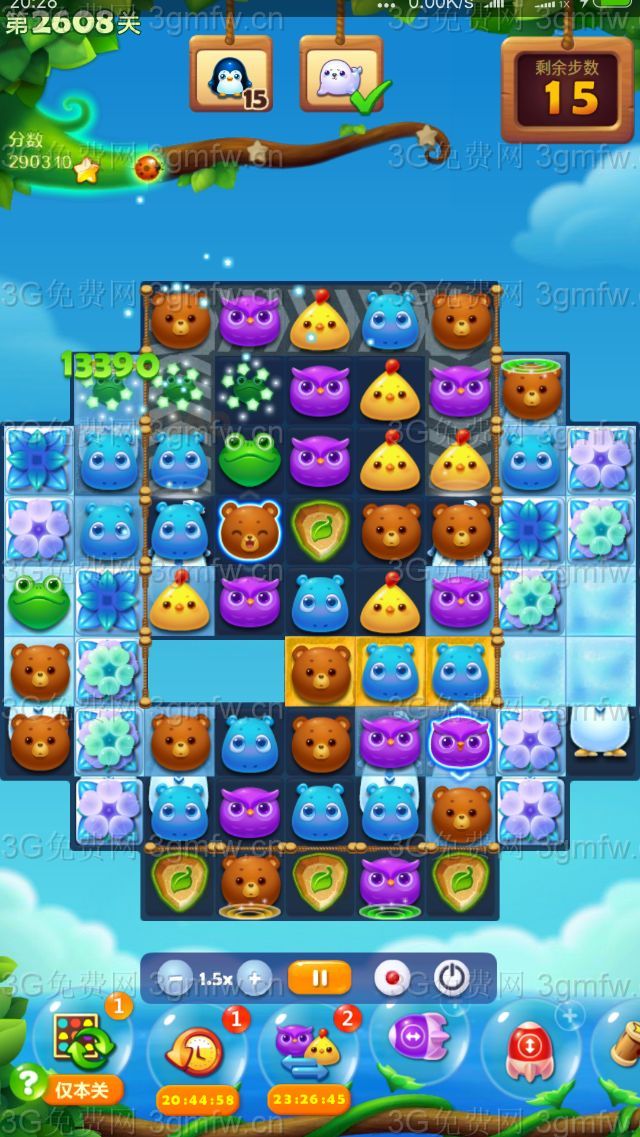Select the glowing bear with blue outline
640x1137 pixels.
[249, 529]
